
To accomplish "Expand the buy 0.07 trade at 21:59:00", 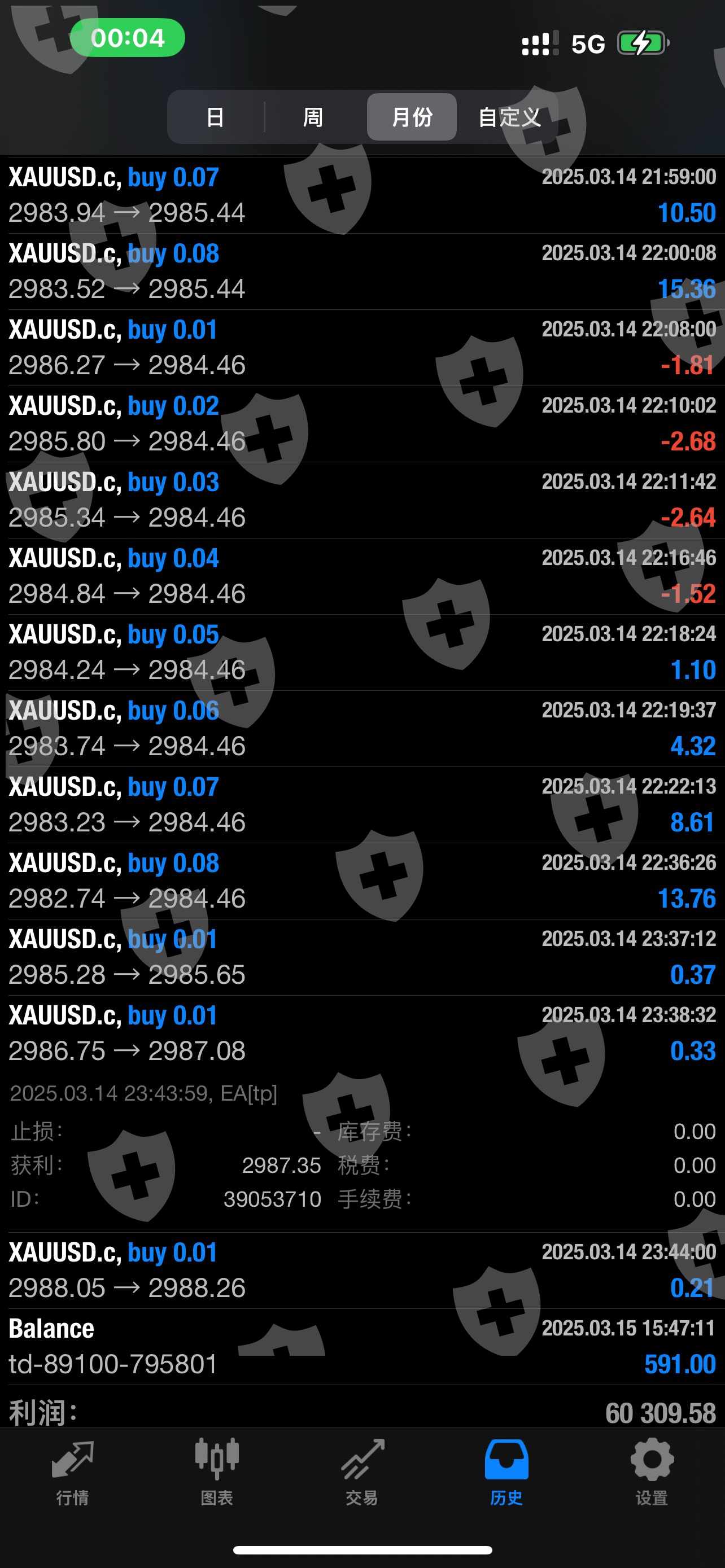I will (362, 195).
